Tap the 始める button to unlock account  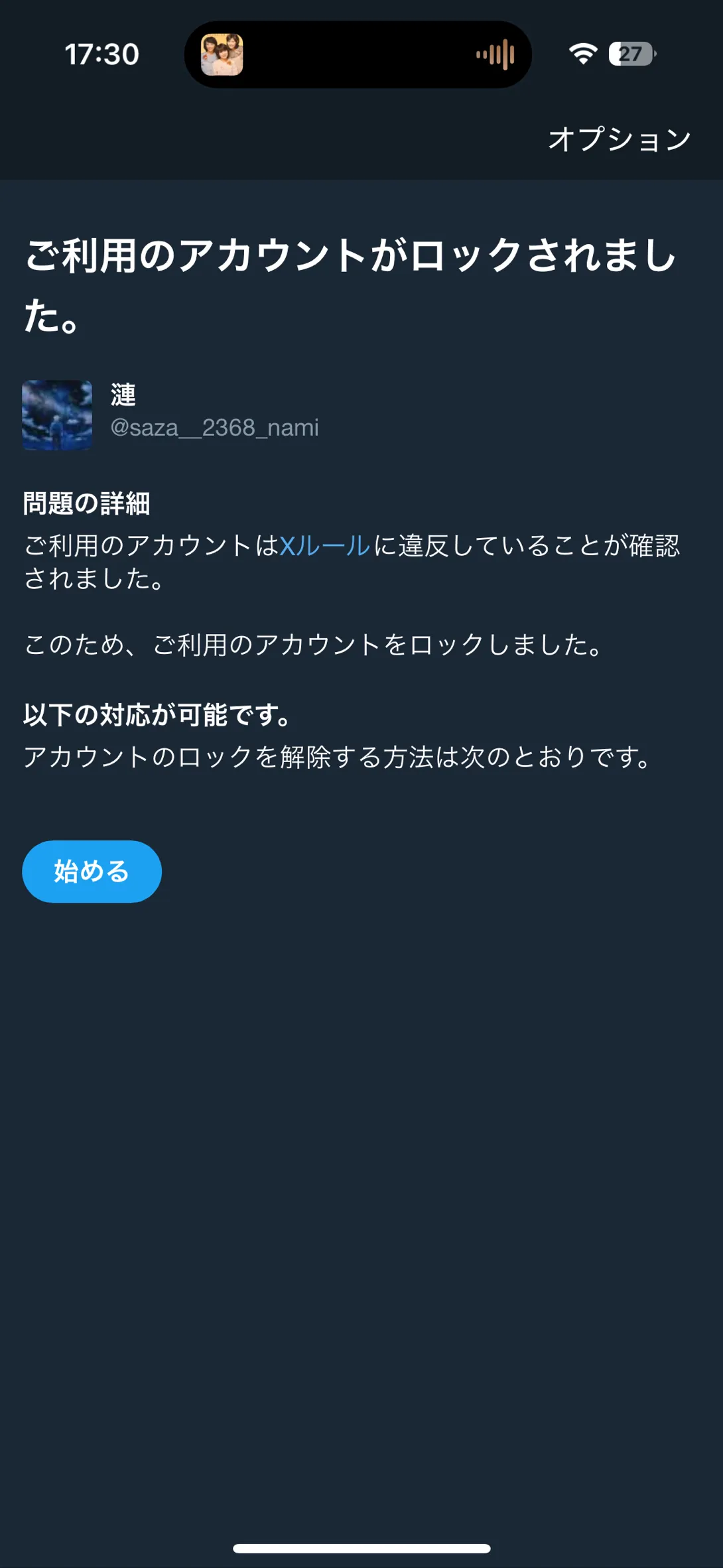click(x=92, y=871)
